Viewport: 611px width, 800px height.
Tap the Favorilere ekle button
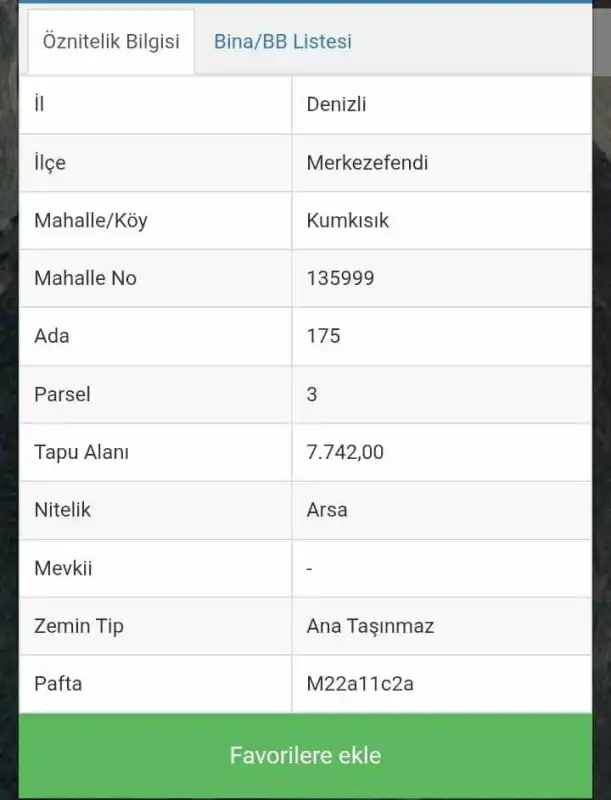pos(306,756)
